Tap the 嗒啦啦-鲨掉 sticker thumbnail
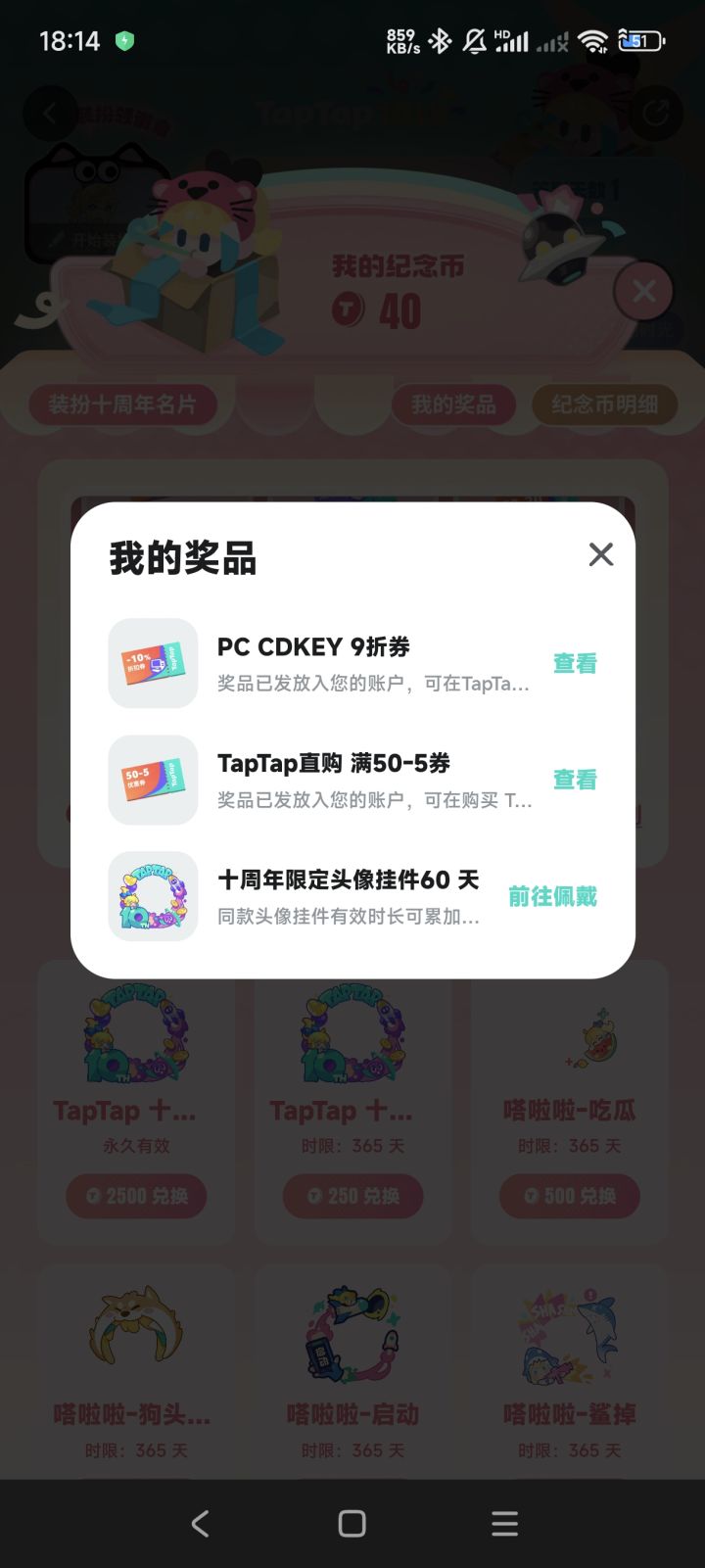Viewport: 705px width, 1568px height. tap(568, 1332)
